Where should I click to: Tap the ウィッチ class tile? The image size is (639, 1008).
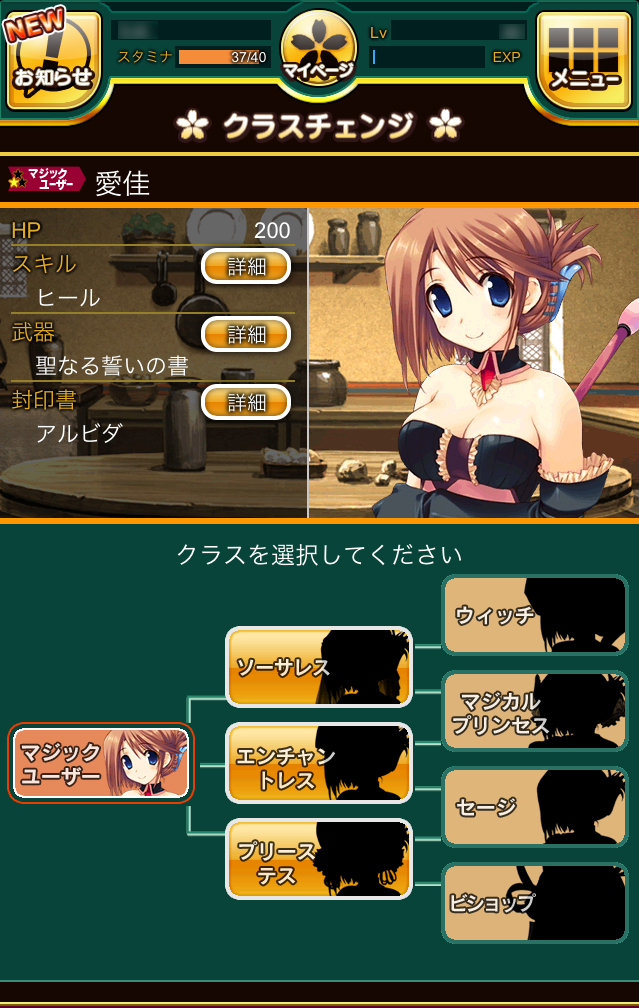click(535, 615)
